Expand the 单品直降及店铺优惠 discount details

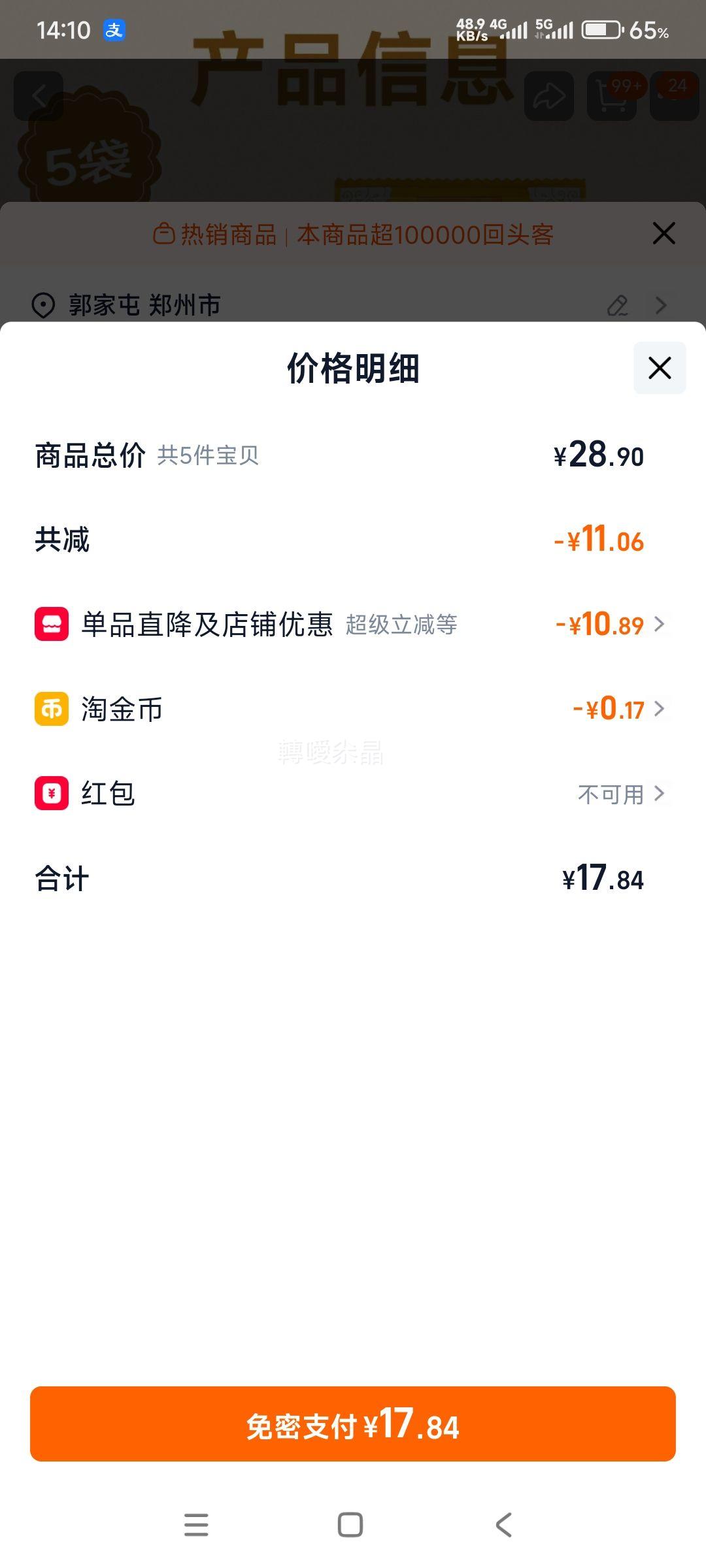pos(660,625)
